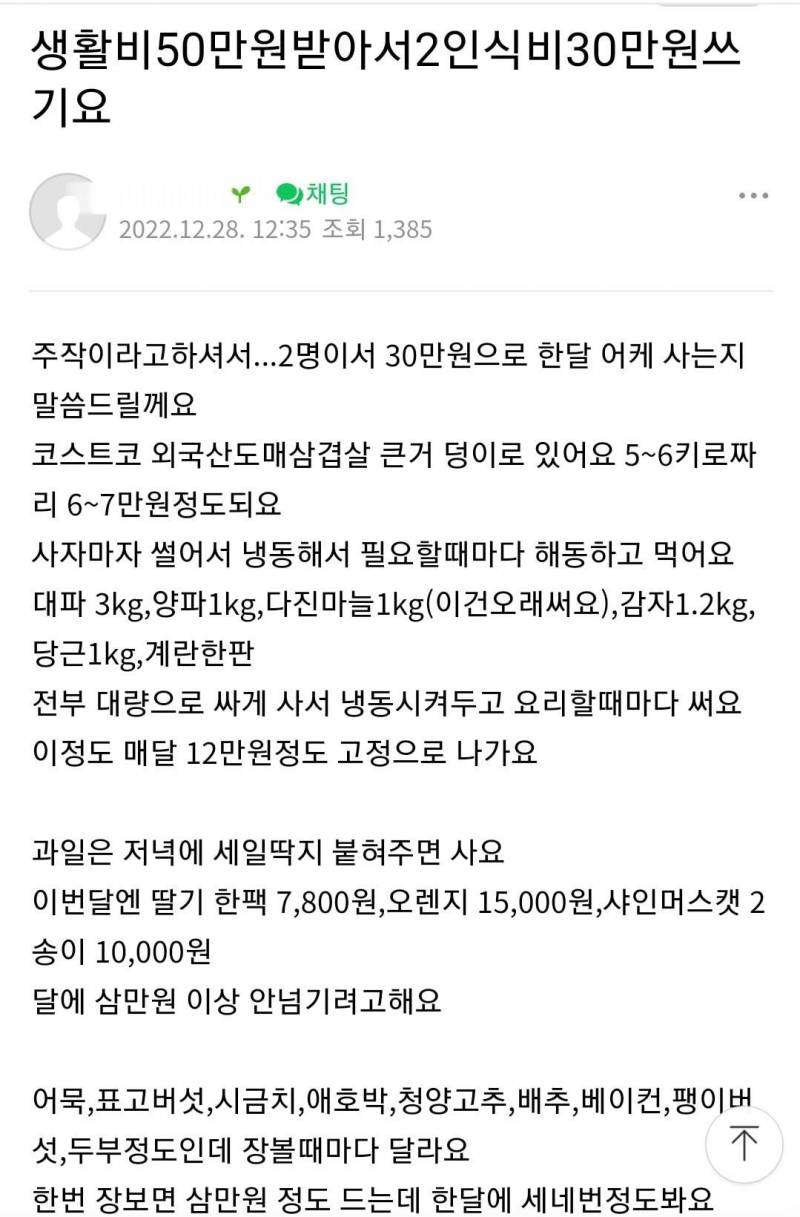
Task: Jump back to top with the arrow button
Action: pyautogui.click(x=743, y=1143)
